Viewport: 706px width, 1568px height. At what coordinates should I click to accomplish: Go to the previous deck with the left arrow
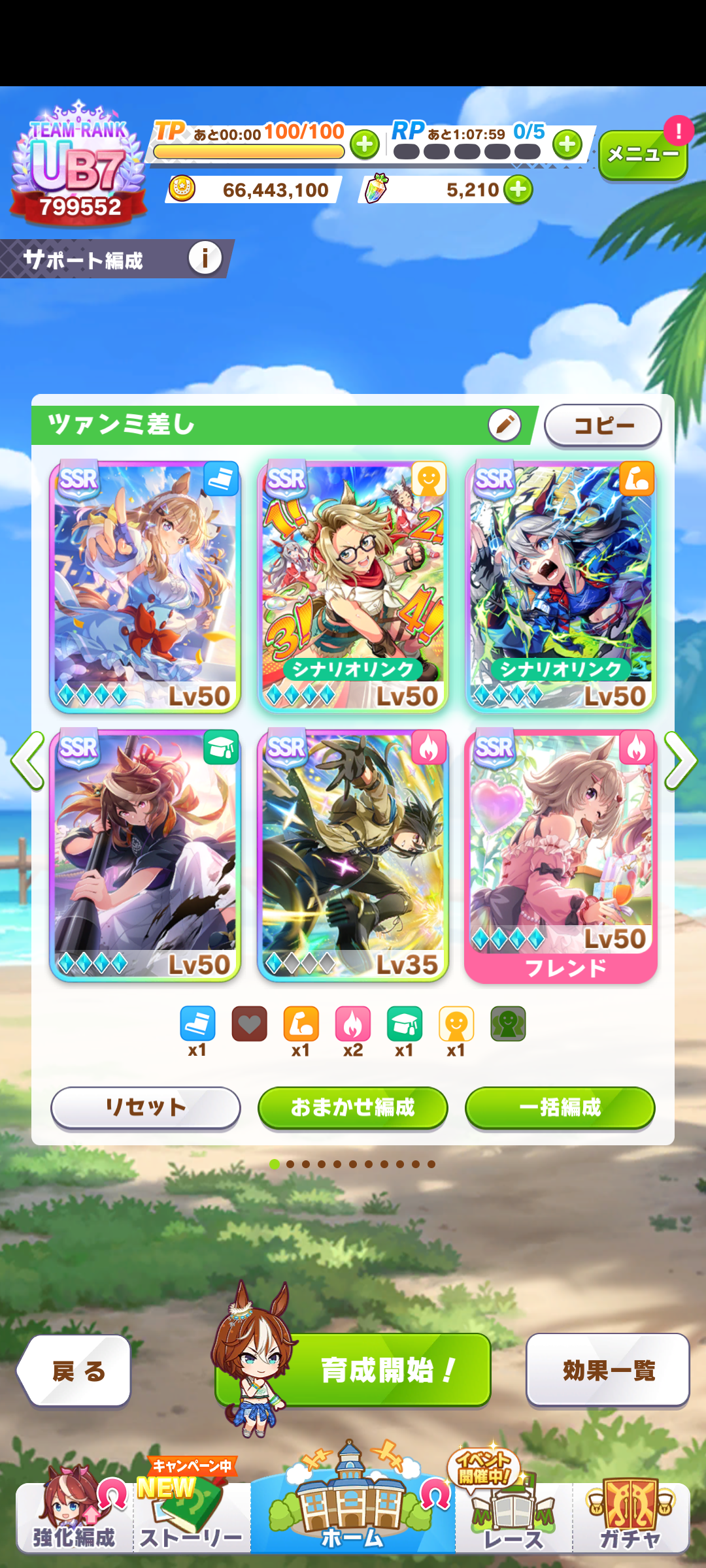click(27, 760)
